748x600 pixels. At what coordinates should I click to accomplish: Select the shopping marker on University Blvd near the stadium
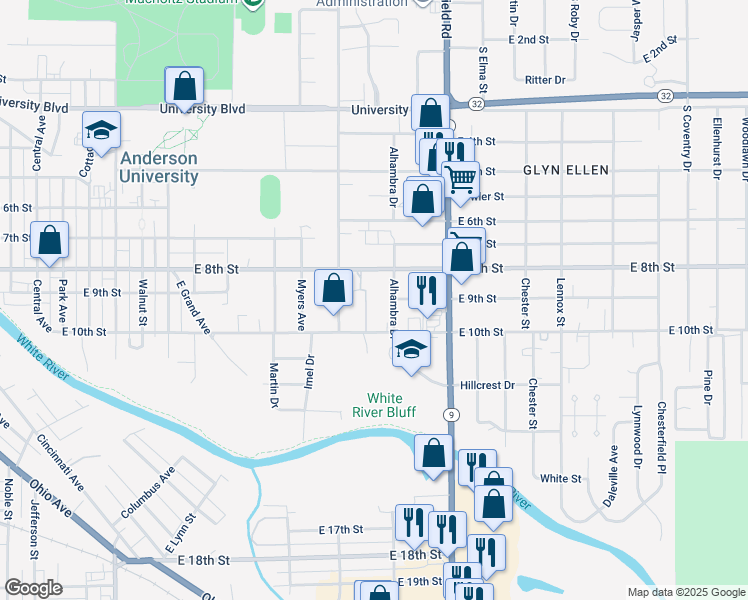point(184,87)
